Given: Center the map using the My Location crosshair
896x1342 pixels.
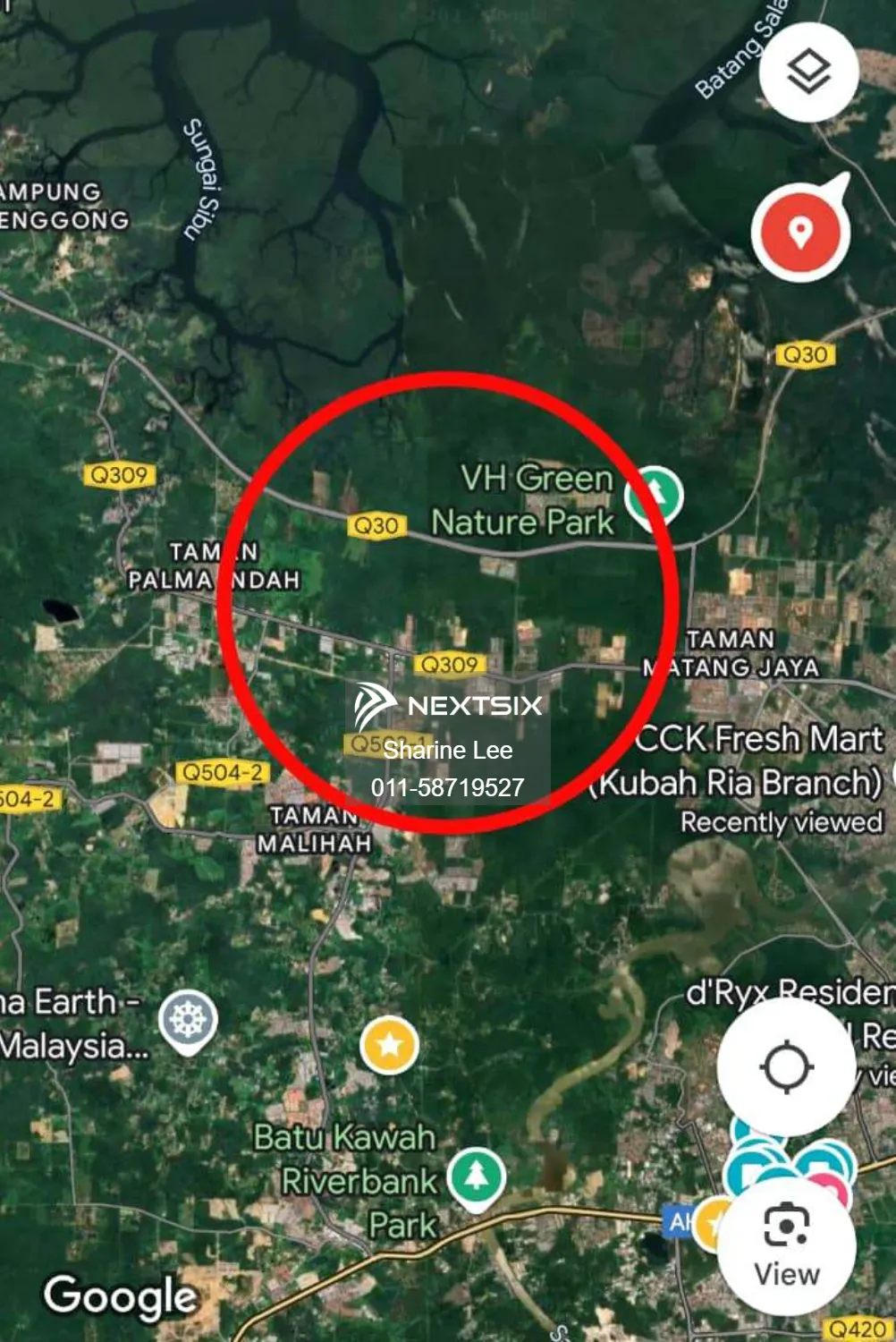Looking at the screenshot, I should pos(785,1066).
